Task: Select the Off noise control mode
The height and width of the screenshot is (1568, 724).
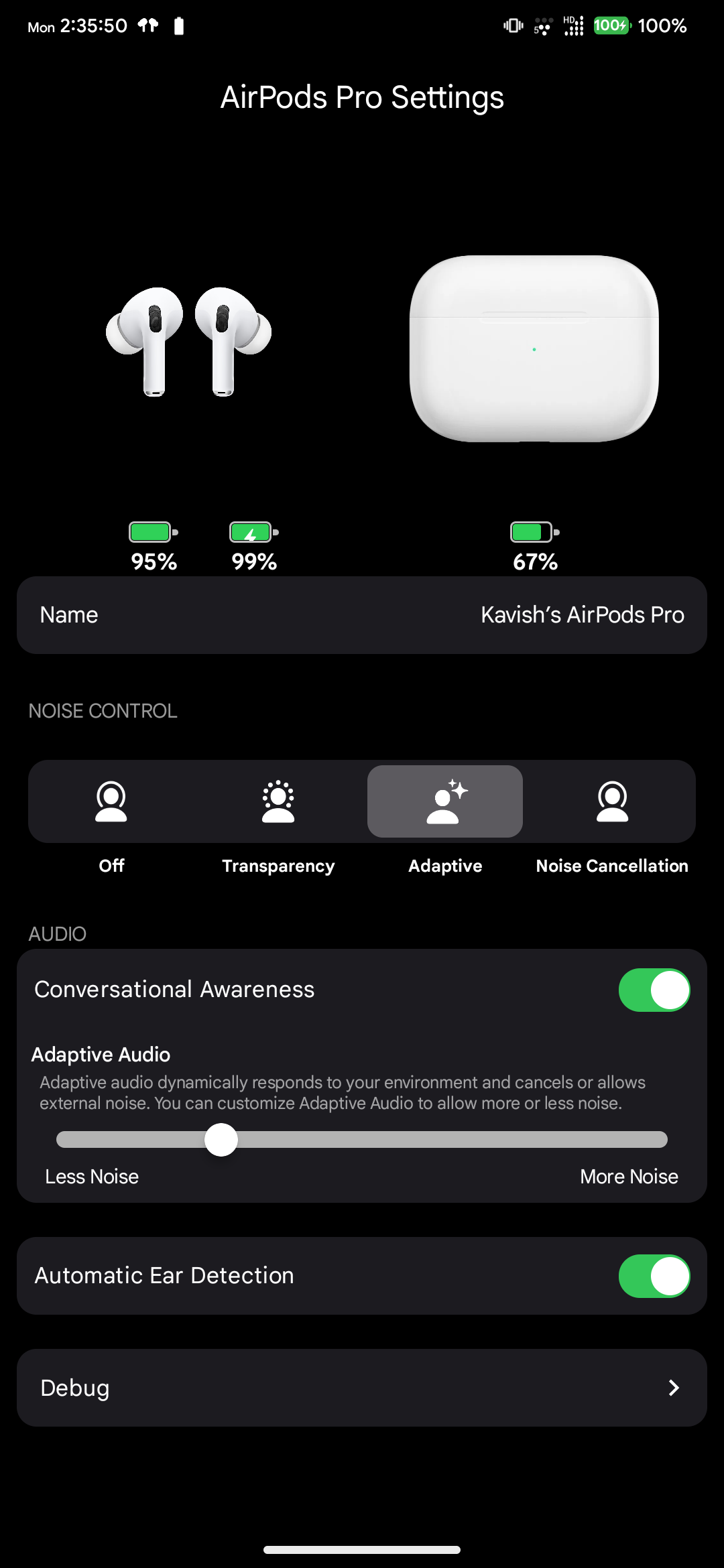Action: [x=111, y=801]
